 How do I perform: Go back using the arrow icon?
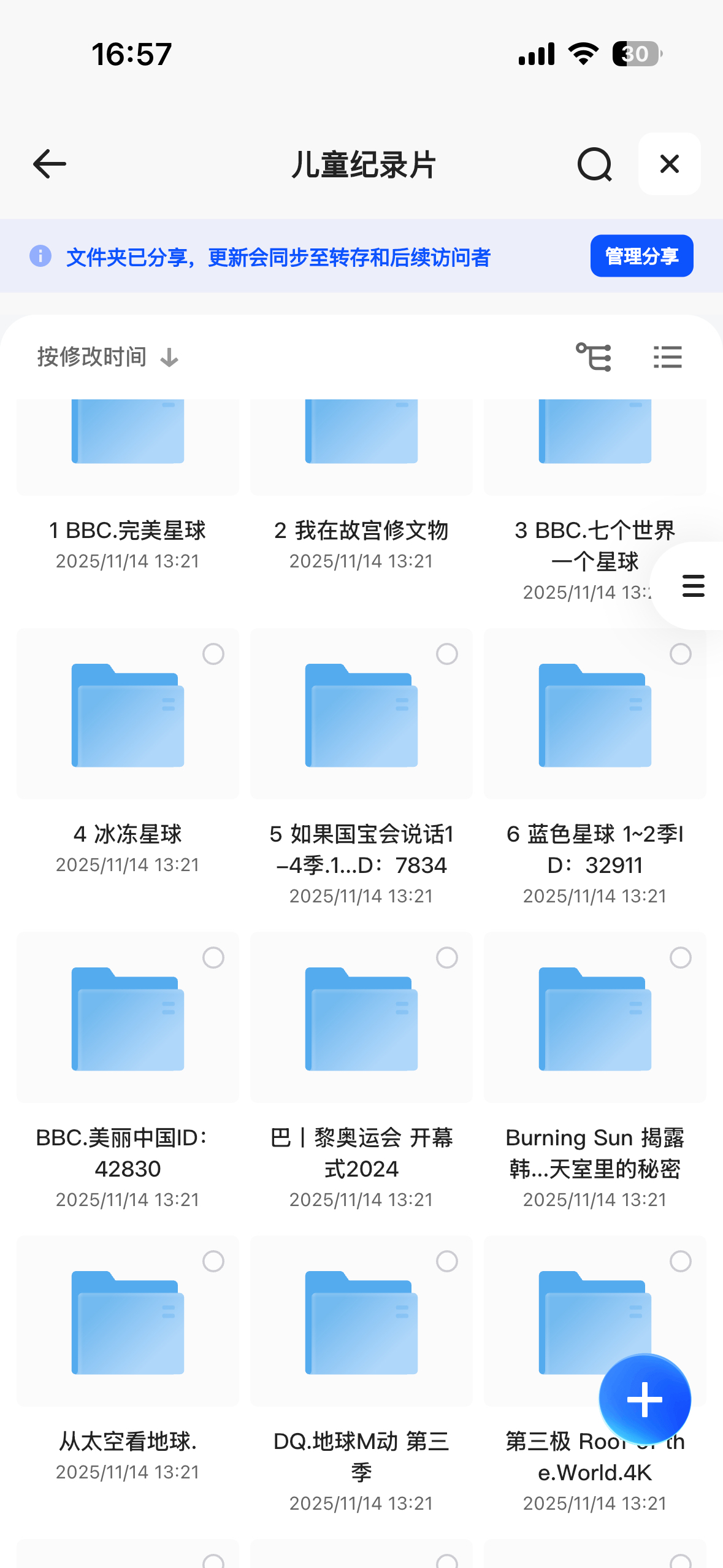pos(49,164)
